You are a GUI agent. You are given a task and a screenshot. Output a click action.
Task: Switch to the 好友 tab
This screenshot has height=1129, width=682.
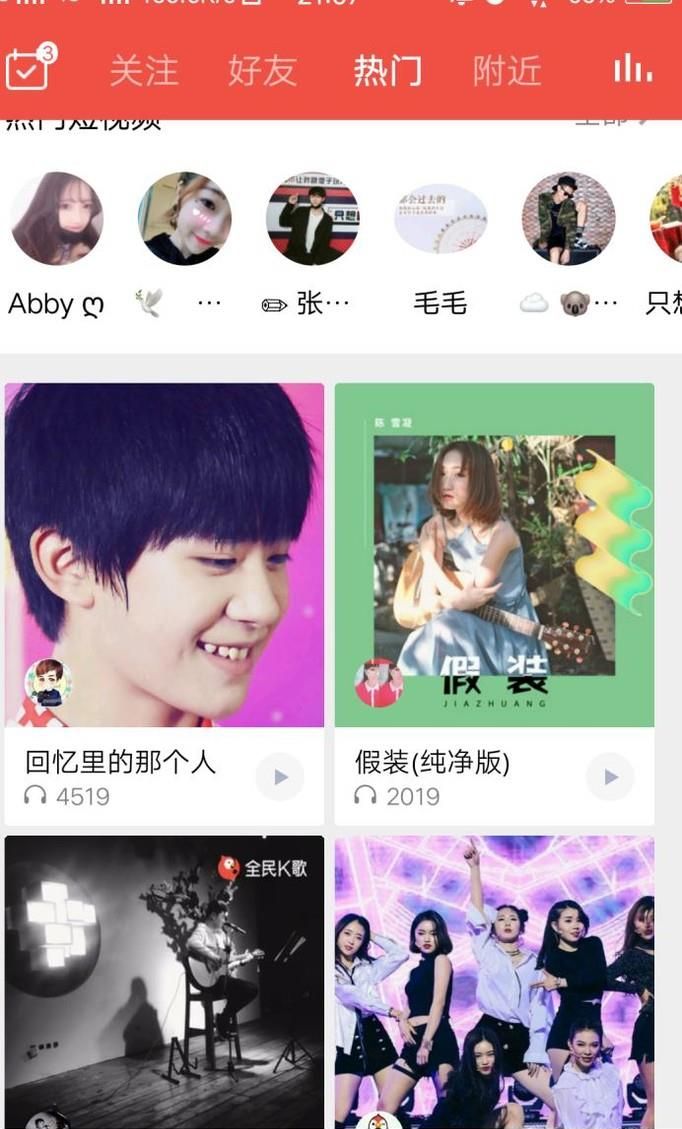(262, 71)
